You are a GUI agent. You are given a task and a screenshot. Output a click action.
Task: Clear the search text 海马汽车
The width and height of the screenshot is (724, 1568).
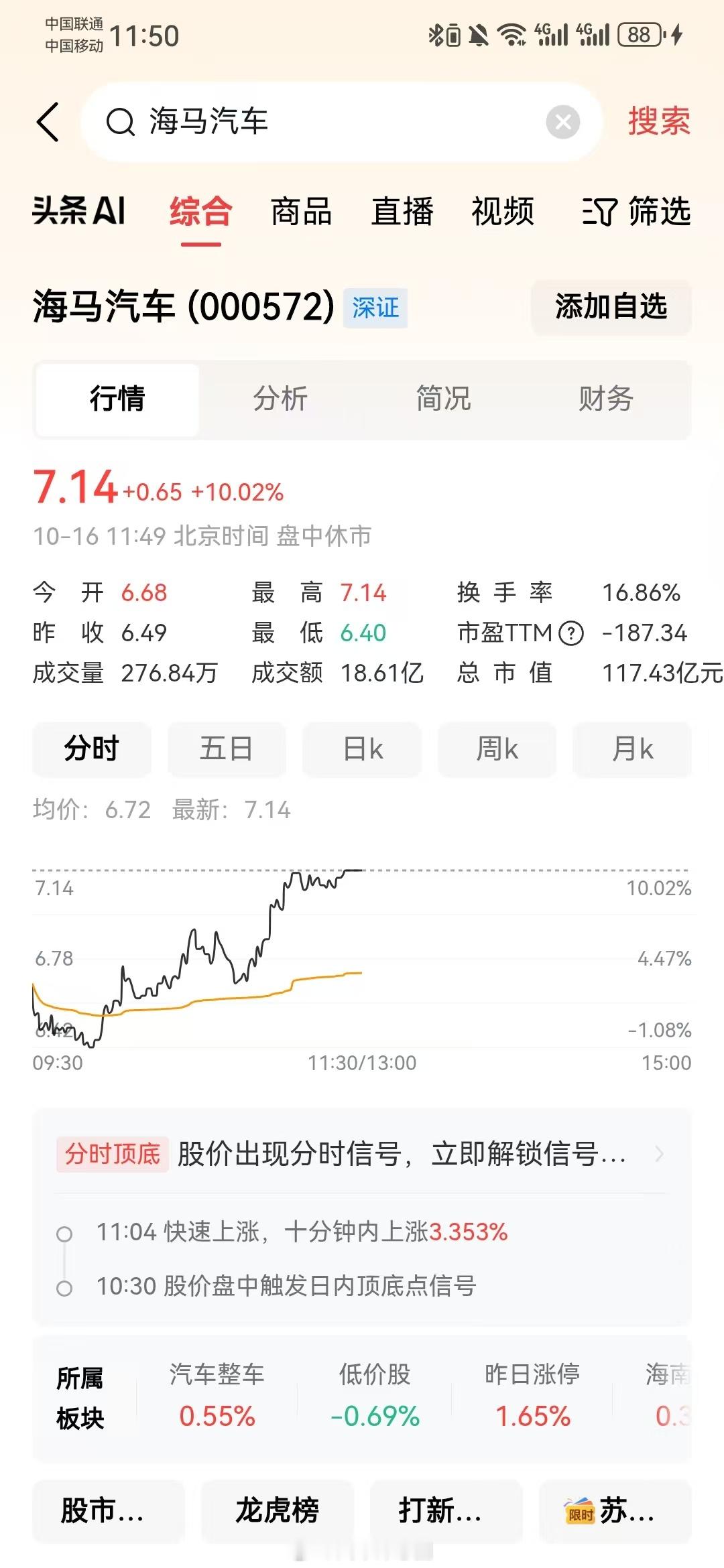click(562, 122)
